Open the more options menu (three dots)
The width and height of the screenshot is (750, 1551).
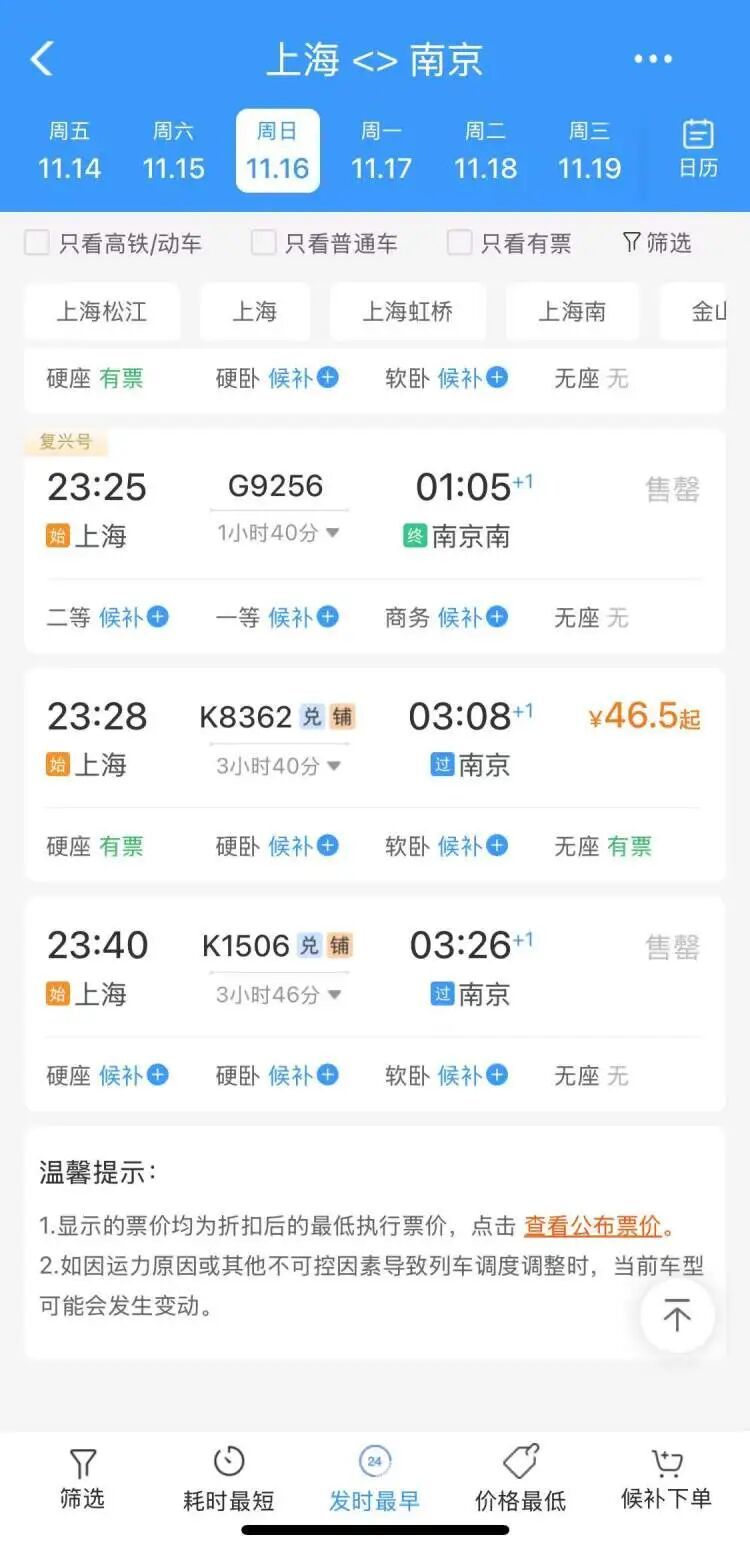(x=652, y=58)
